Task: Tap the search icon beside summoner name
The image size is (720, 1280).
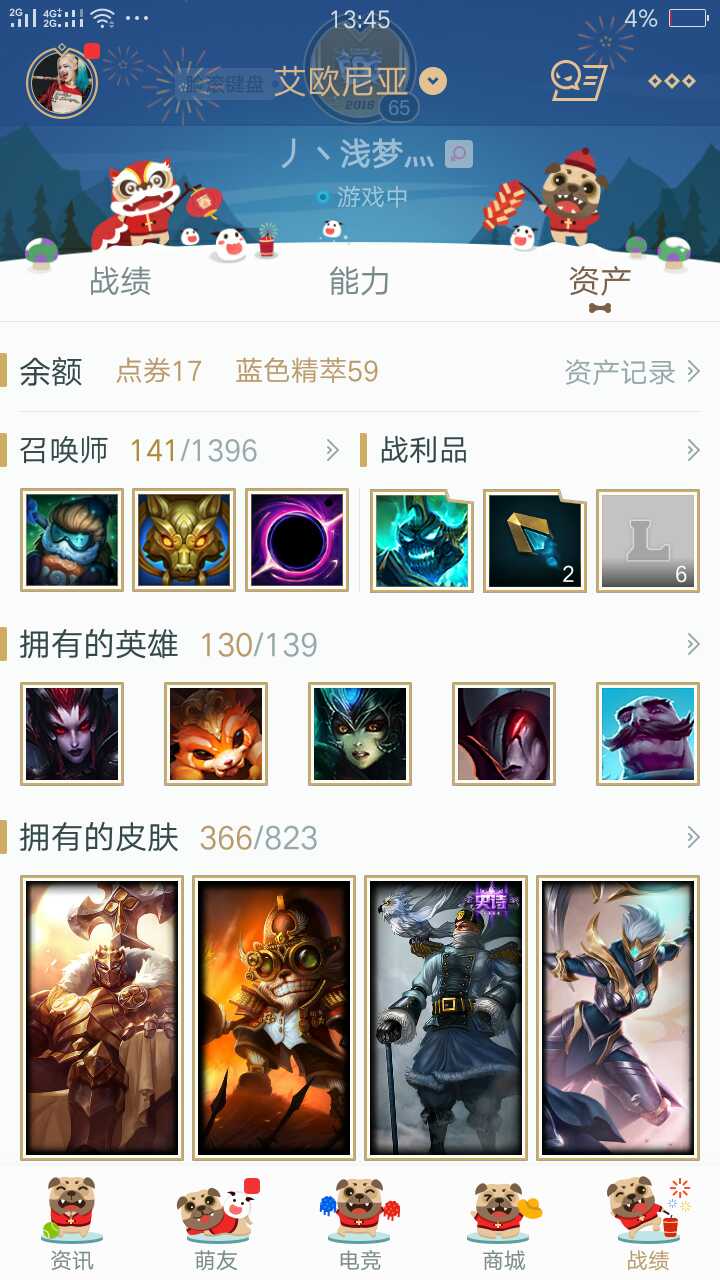Action: [458, 154]
